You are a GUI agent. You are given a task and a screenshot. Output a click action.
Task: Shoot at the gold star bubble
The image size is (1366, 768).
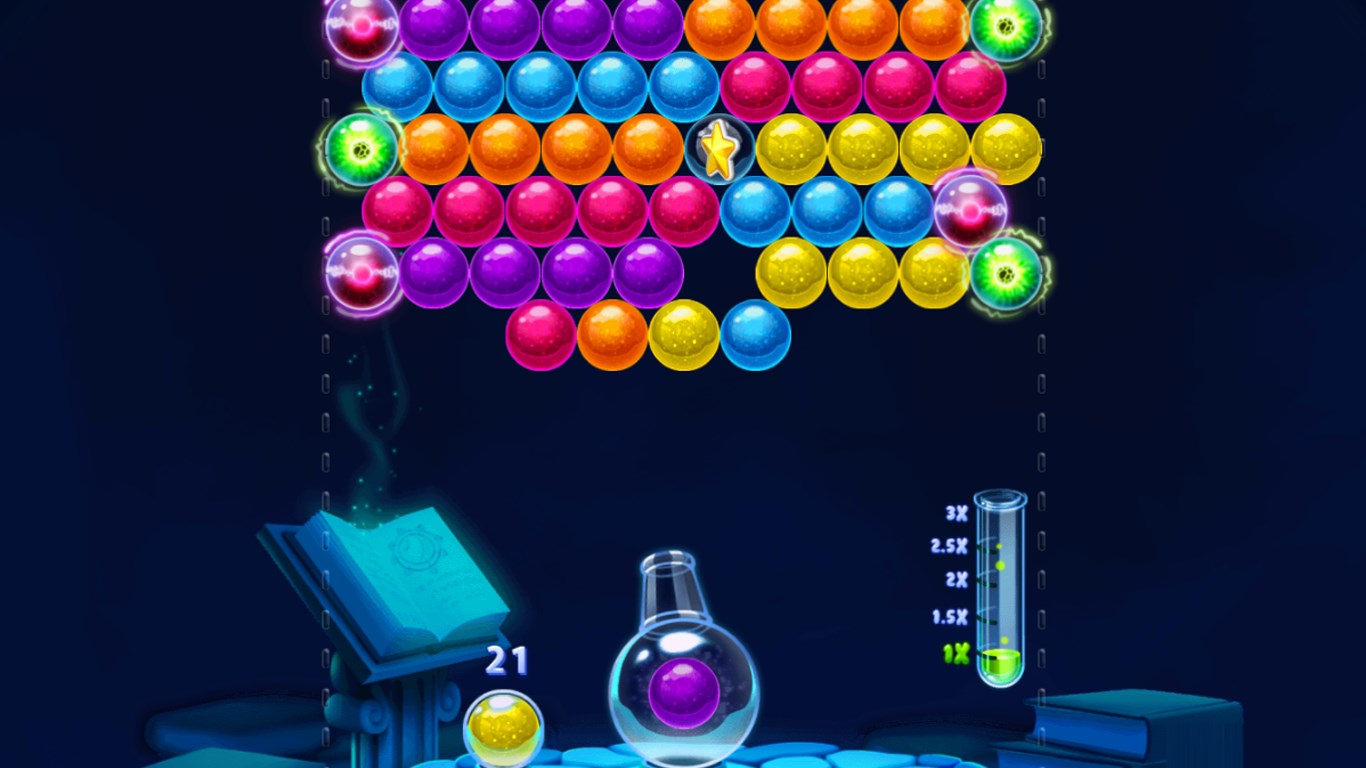(719, 150)
